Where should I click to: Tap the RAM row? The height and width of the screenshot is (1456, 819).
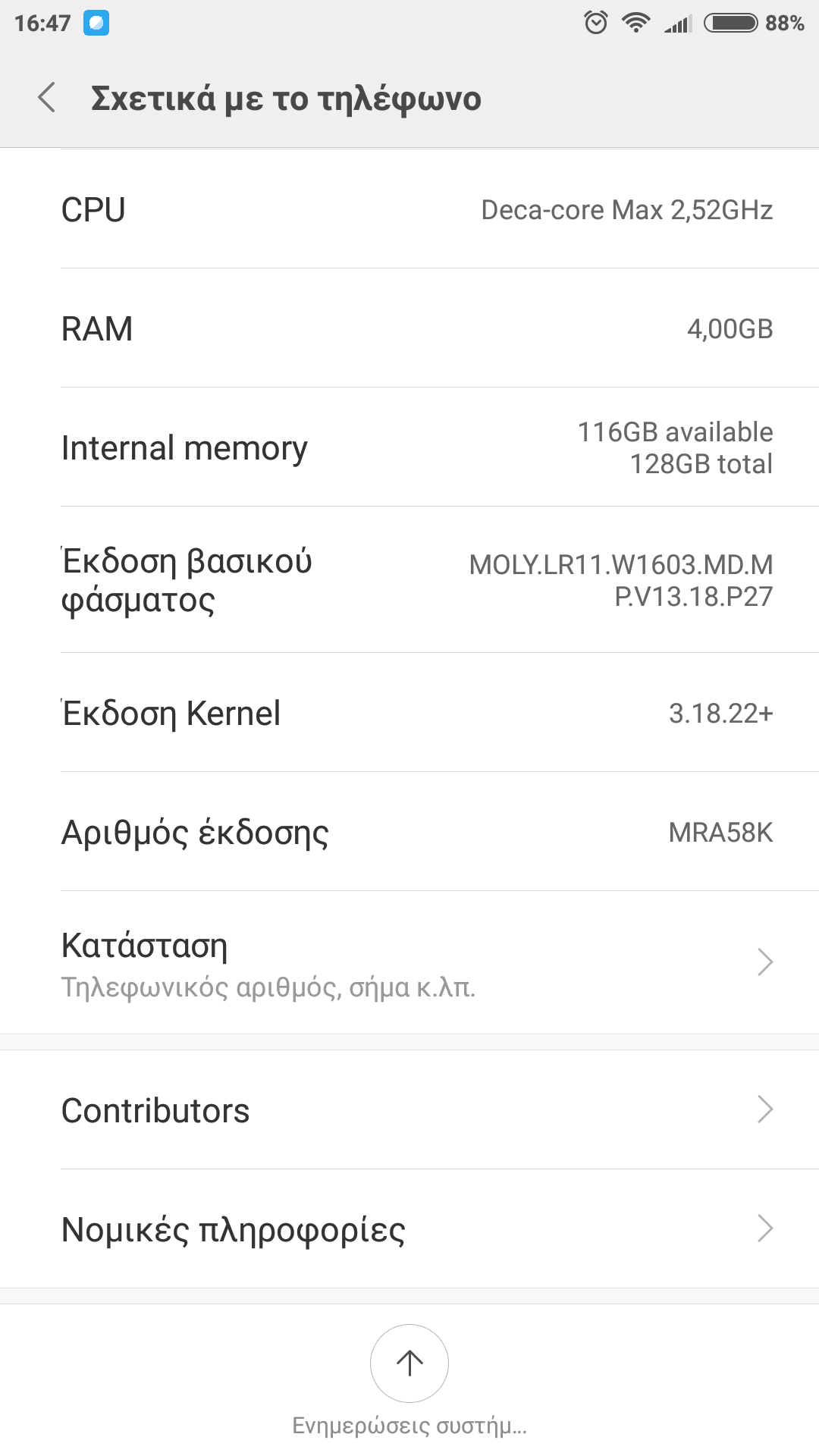click(409, 328)
